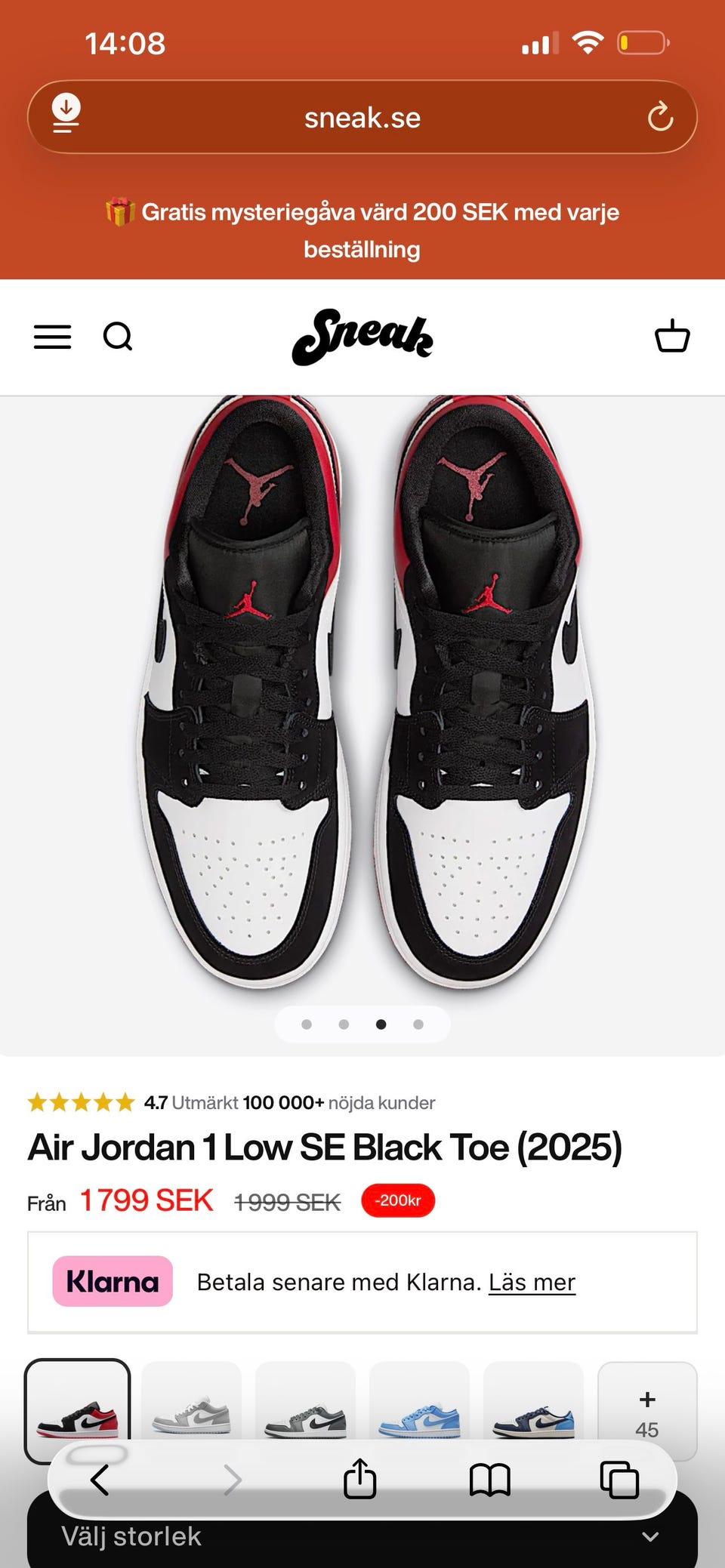
Task: Tap the sneak.se address bar
Action: pyautogui.click(x=362, y=118)
